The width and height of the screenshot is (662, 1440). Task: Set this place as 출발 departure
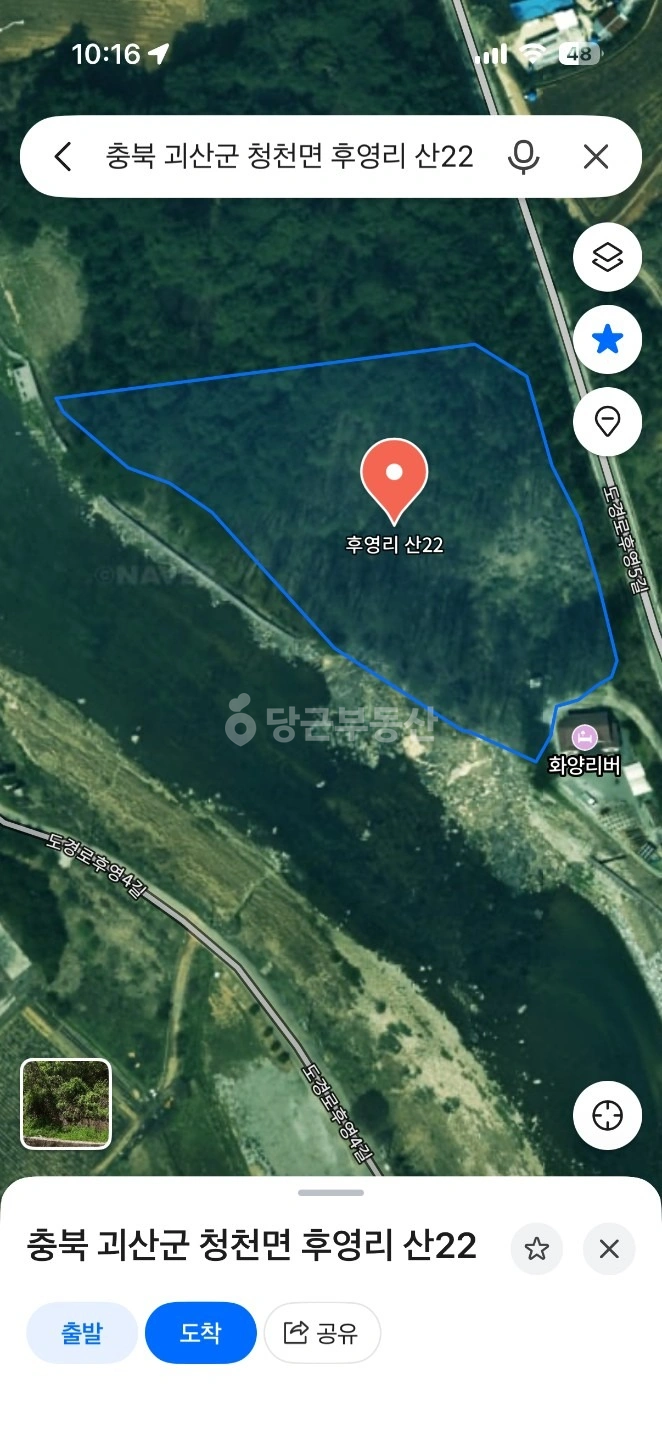[82, 1333]
